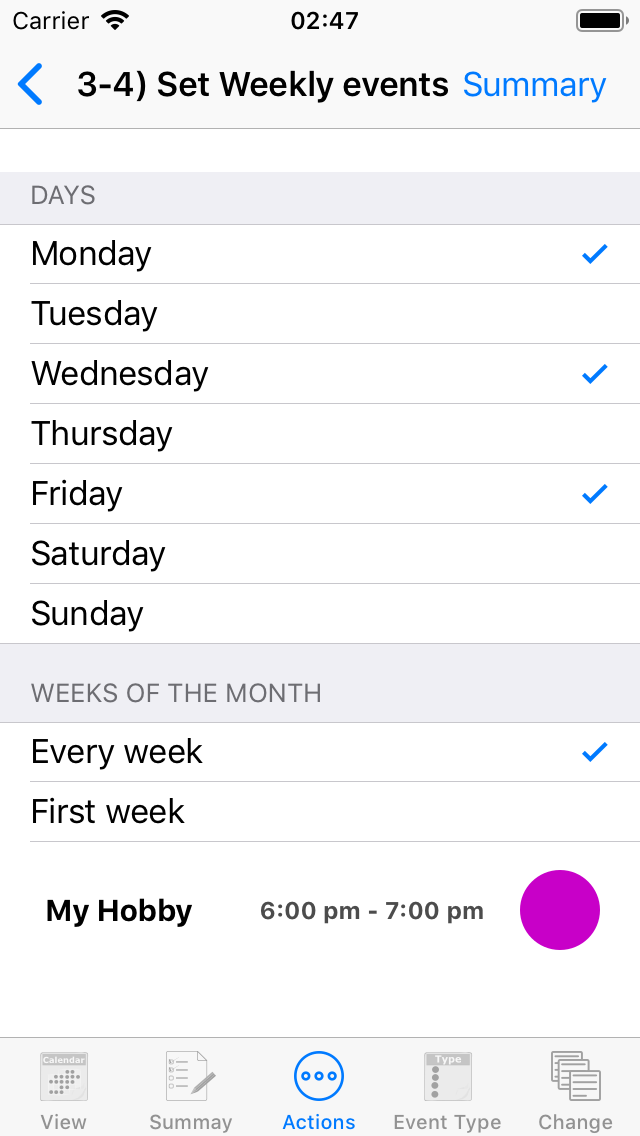
Task: Go back using the top-left arrow
Action: 31,85
